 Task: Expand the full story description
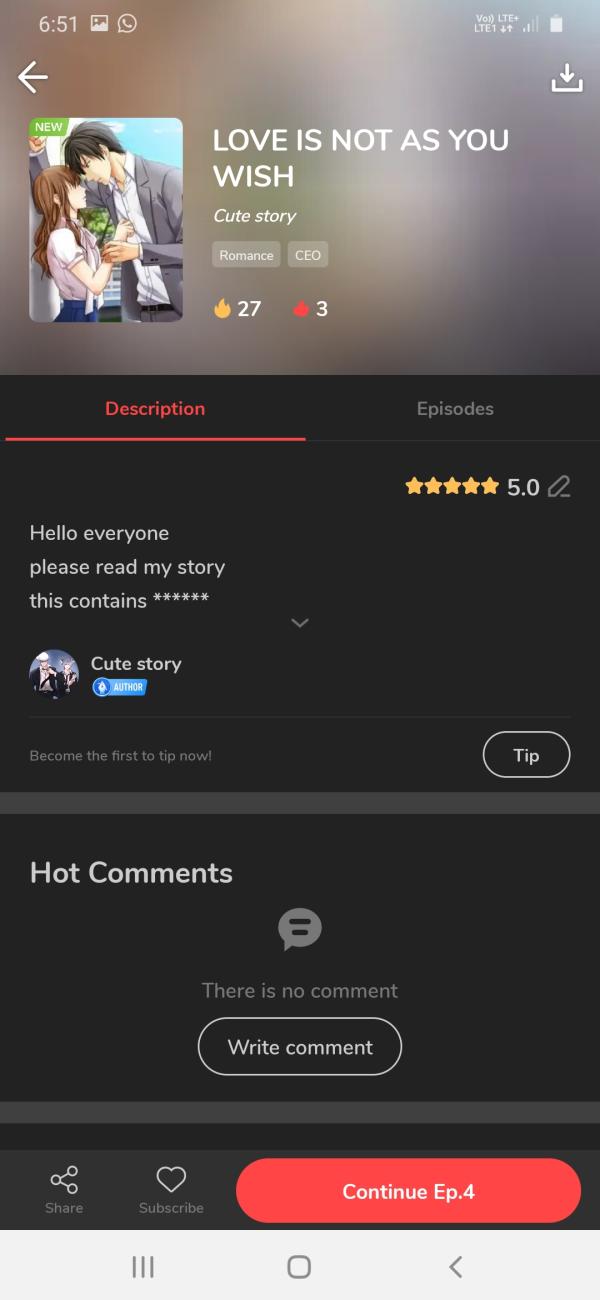300,623
